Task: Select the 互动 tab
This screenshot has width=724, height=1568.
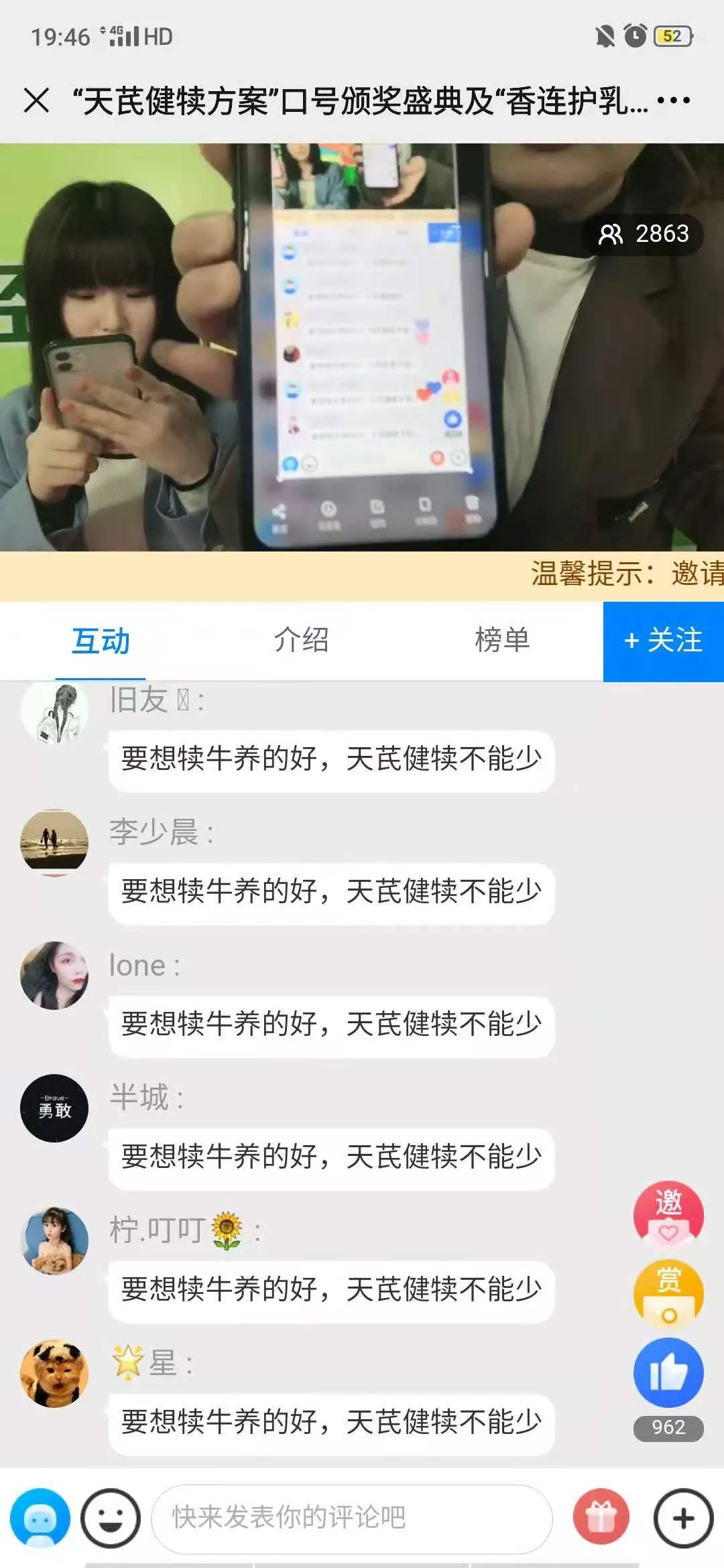Action: click(x=101, y=641)
